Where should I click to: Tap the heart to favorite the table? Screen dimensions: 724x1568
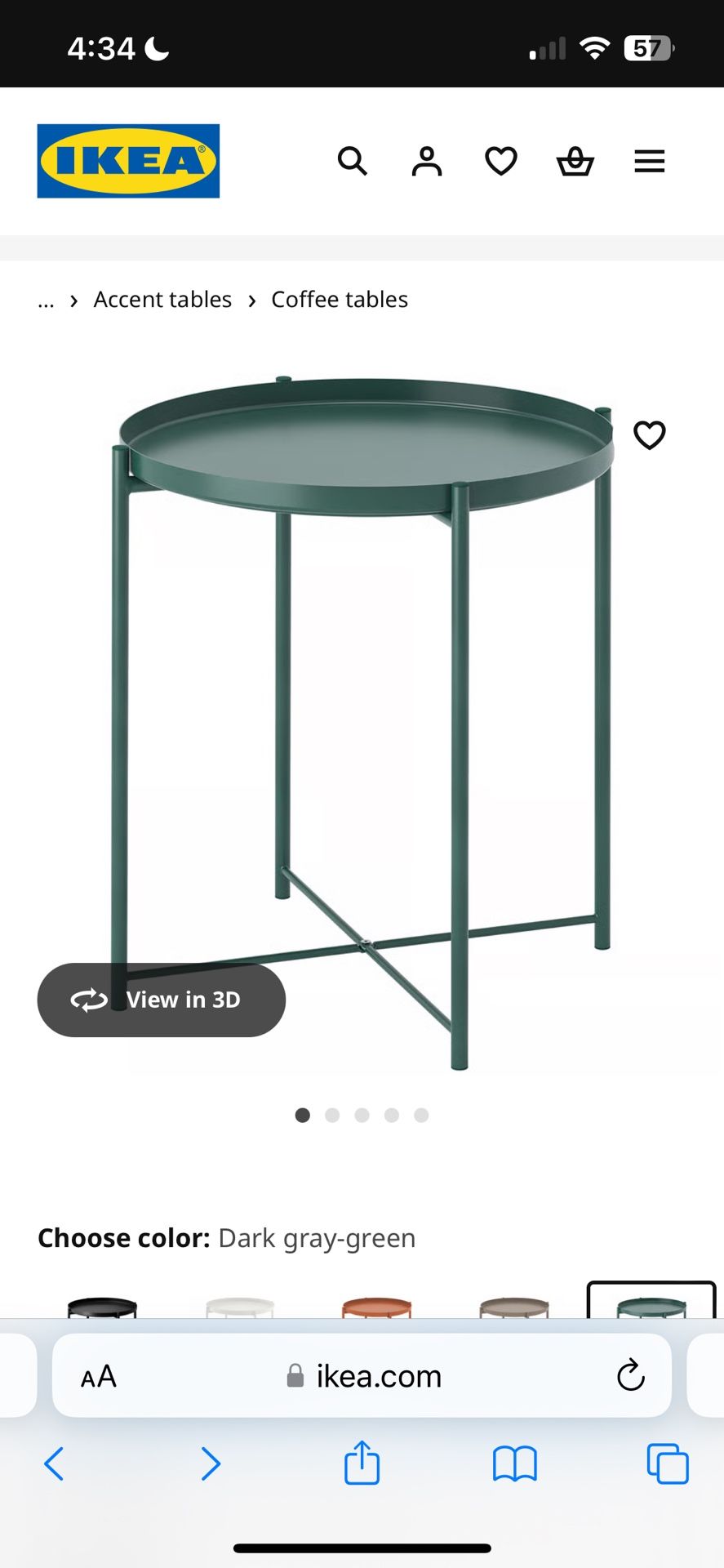[x=650, y=435]
